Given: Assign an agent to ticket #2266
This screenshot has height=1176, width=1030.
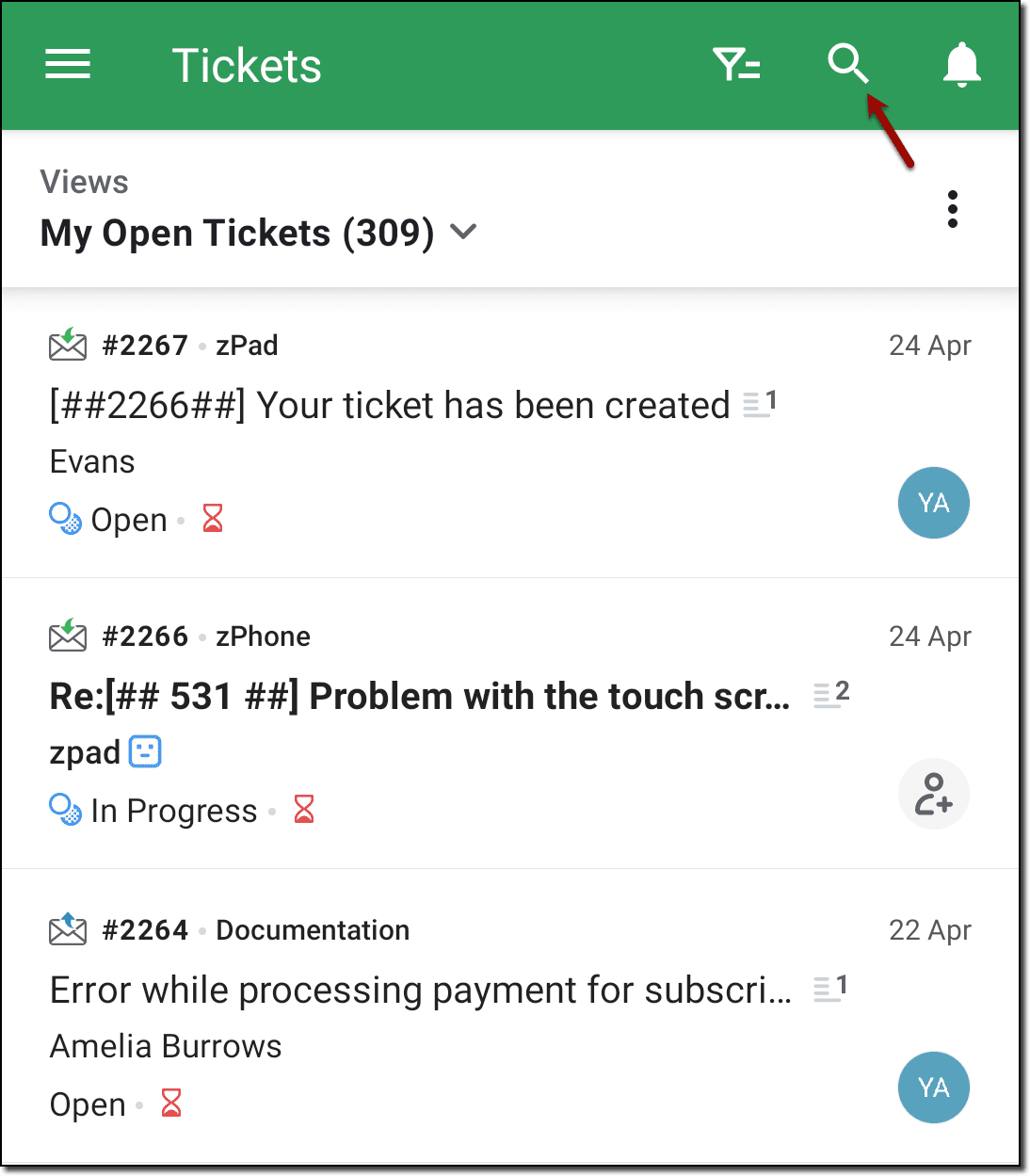Looking at the screenshot, I should tap(933, 794).
